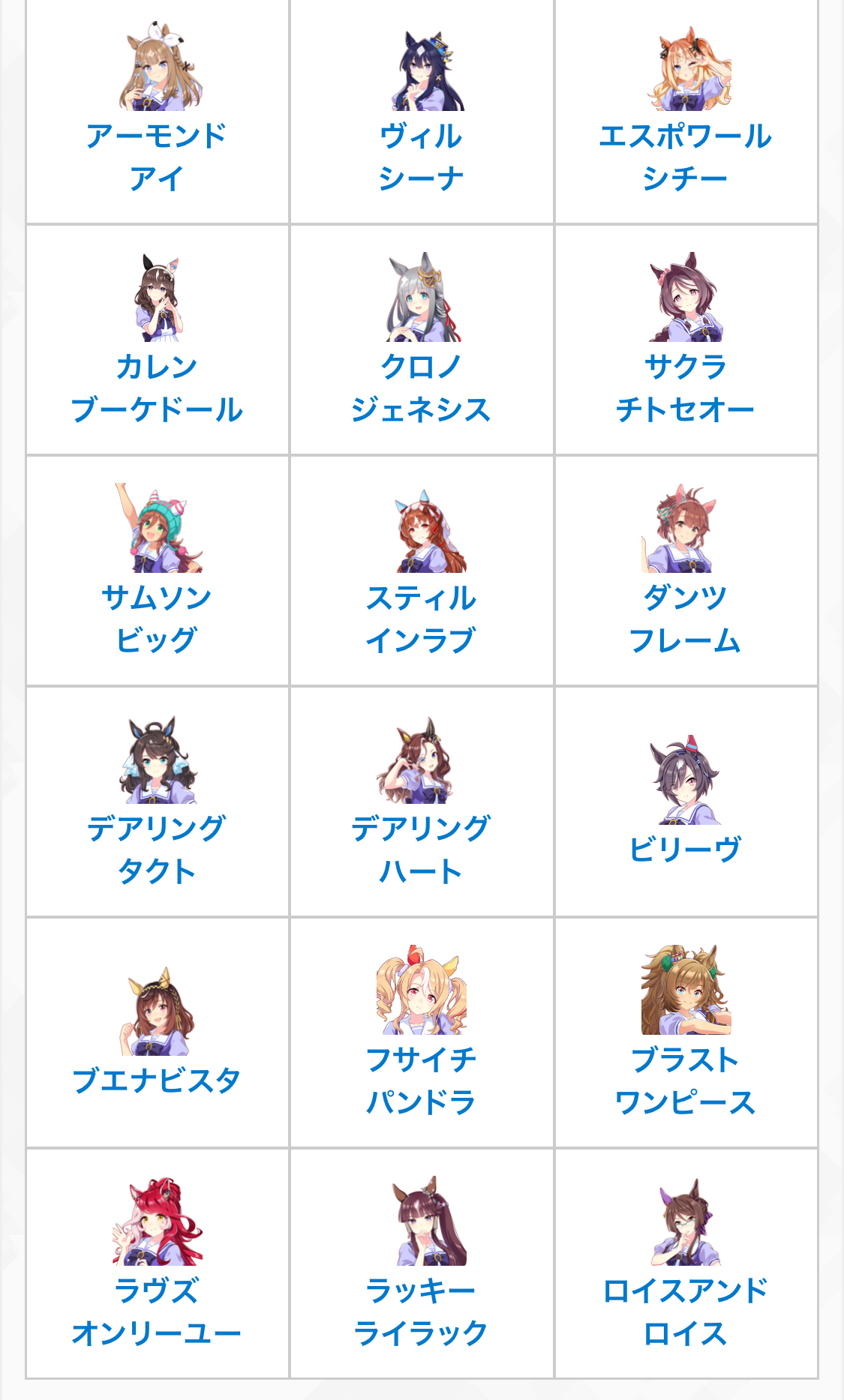Tap the クロノジェネシス character tile
The image size is (844, 1400).
421,341
